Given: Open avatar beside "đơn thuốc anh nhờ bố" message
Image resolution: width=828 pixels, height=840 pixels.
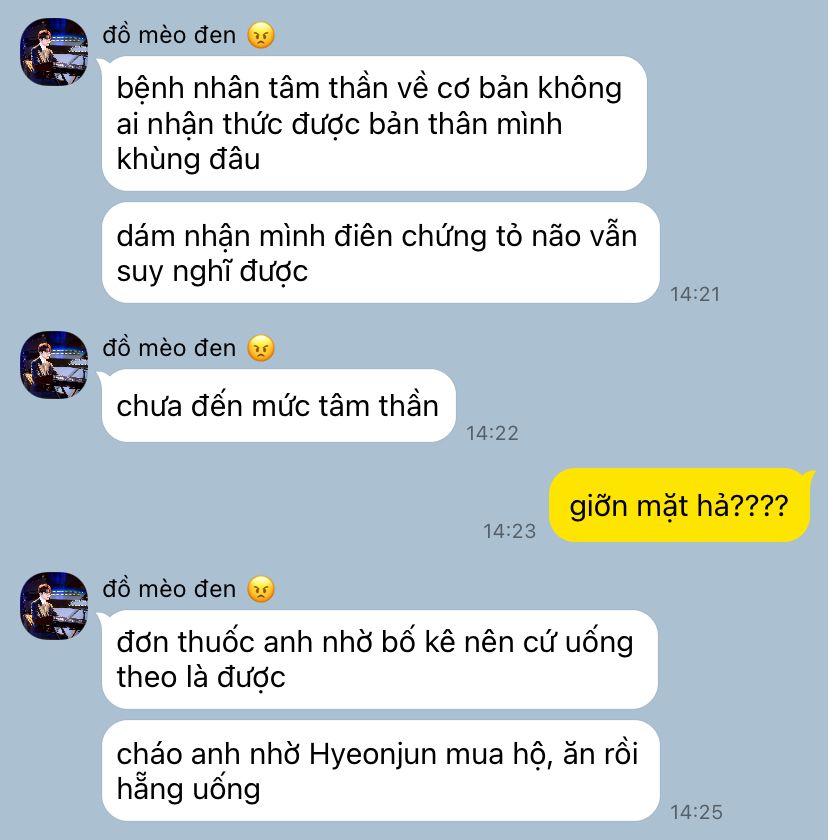Looking at the screenshot, I should click(x=54, y=606).
